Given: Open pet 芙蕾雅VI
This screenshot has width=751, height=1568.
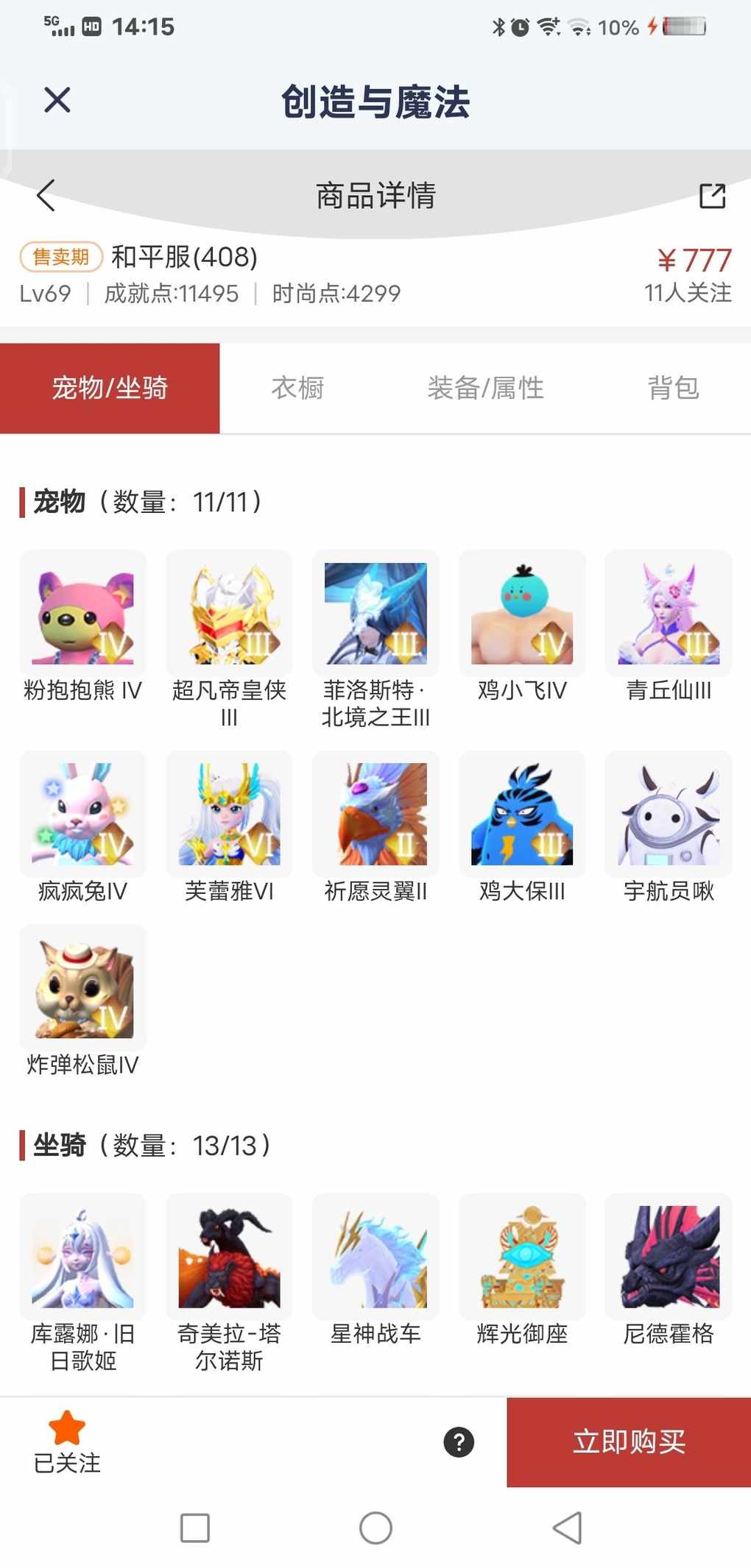Looking at the screenshot, I should [x=229, y=814].
